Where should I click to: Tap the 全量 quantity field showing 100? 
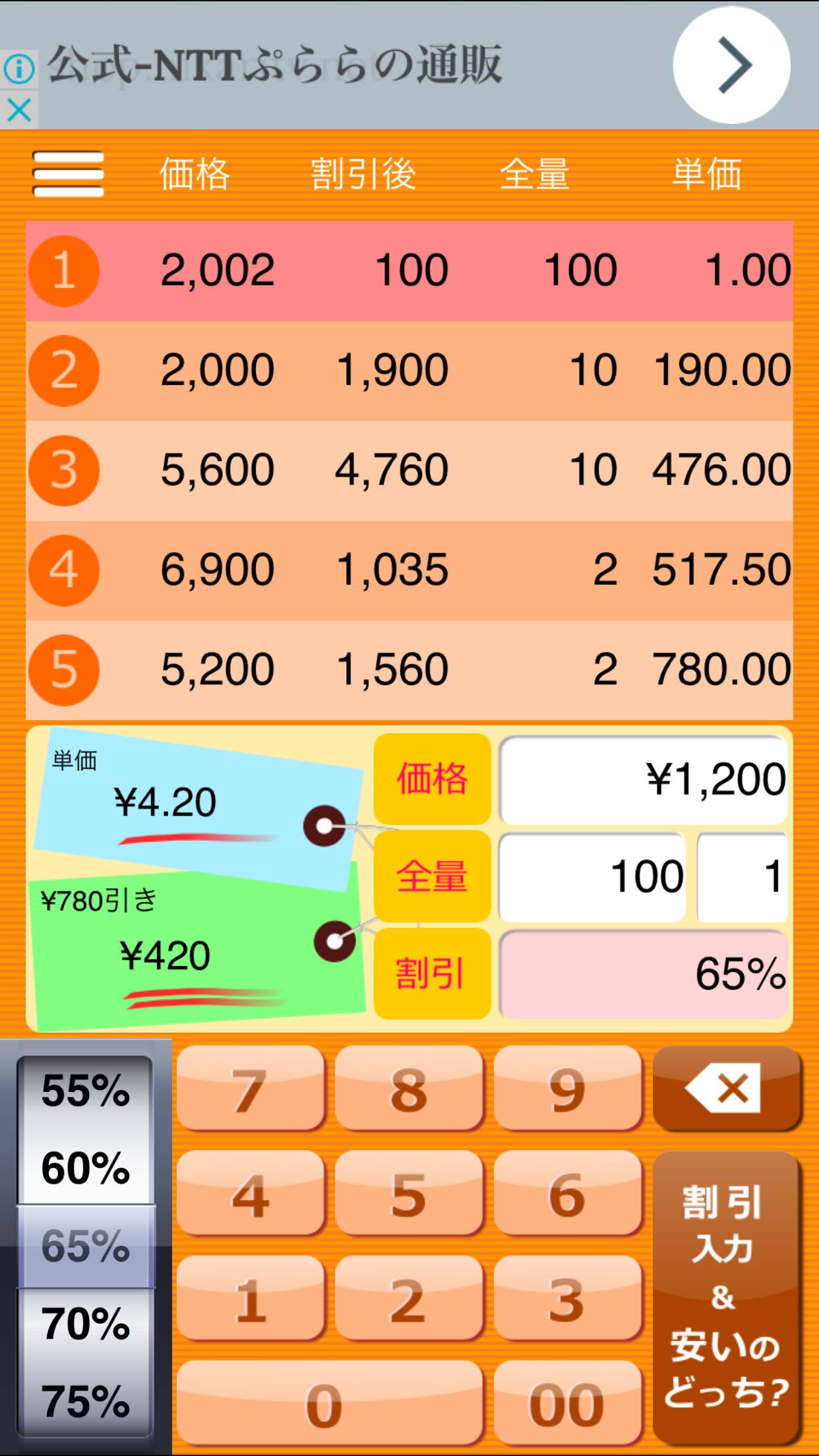592,877
